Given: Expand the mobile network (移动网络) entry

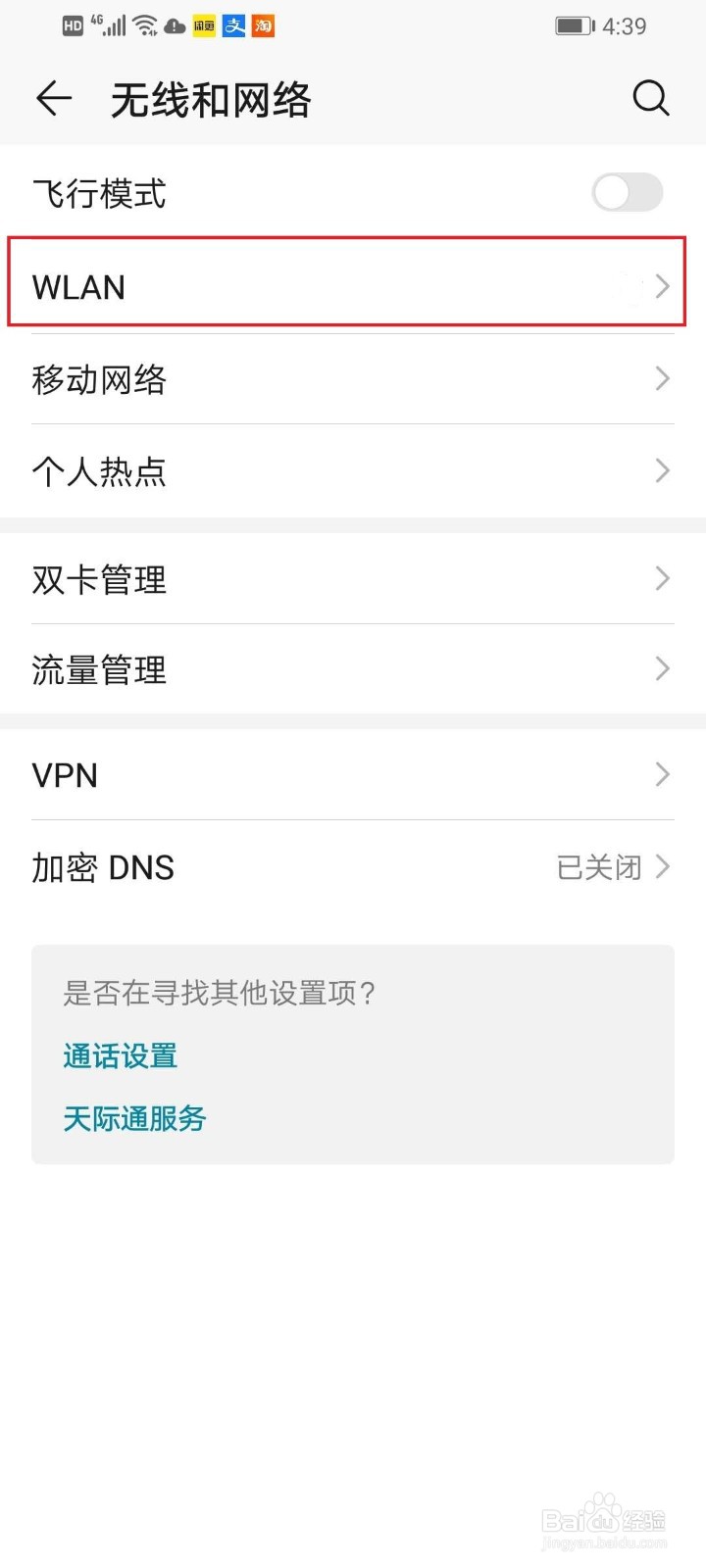Looking at the screenshot, I should point(353,379).
